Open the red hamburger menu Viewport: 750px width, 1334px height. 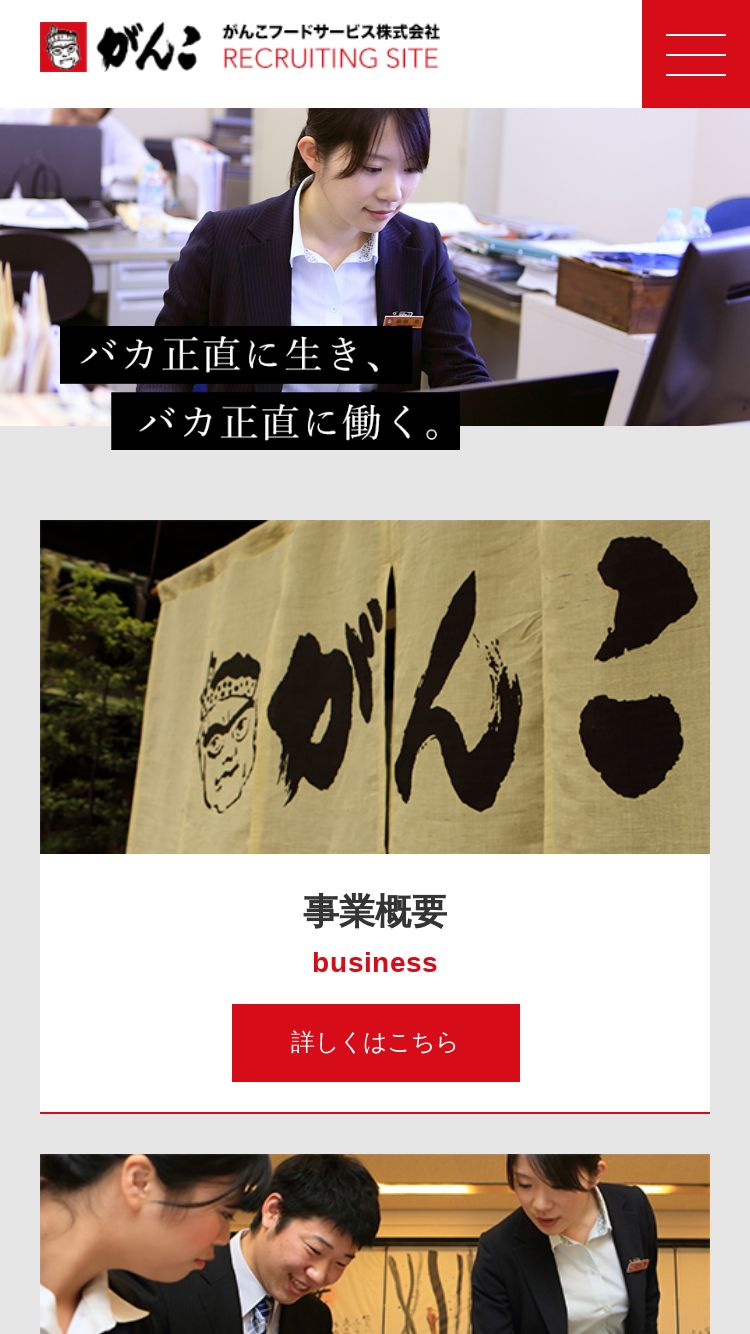pos(696,54)
